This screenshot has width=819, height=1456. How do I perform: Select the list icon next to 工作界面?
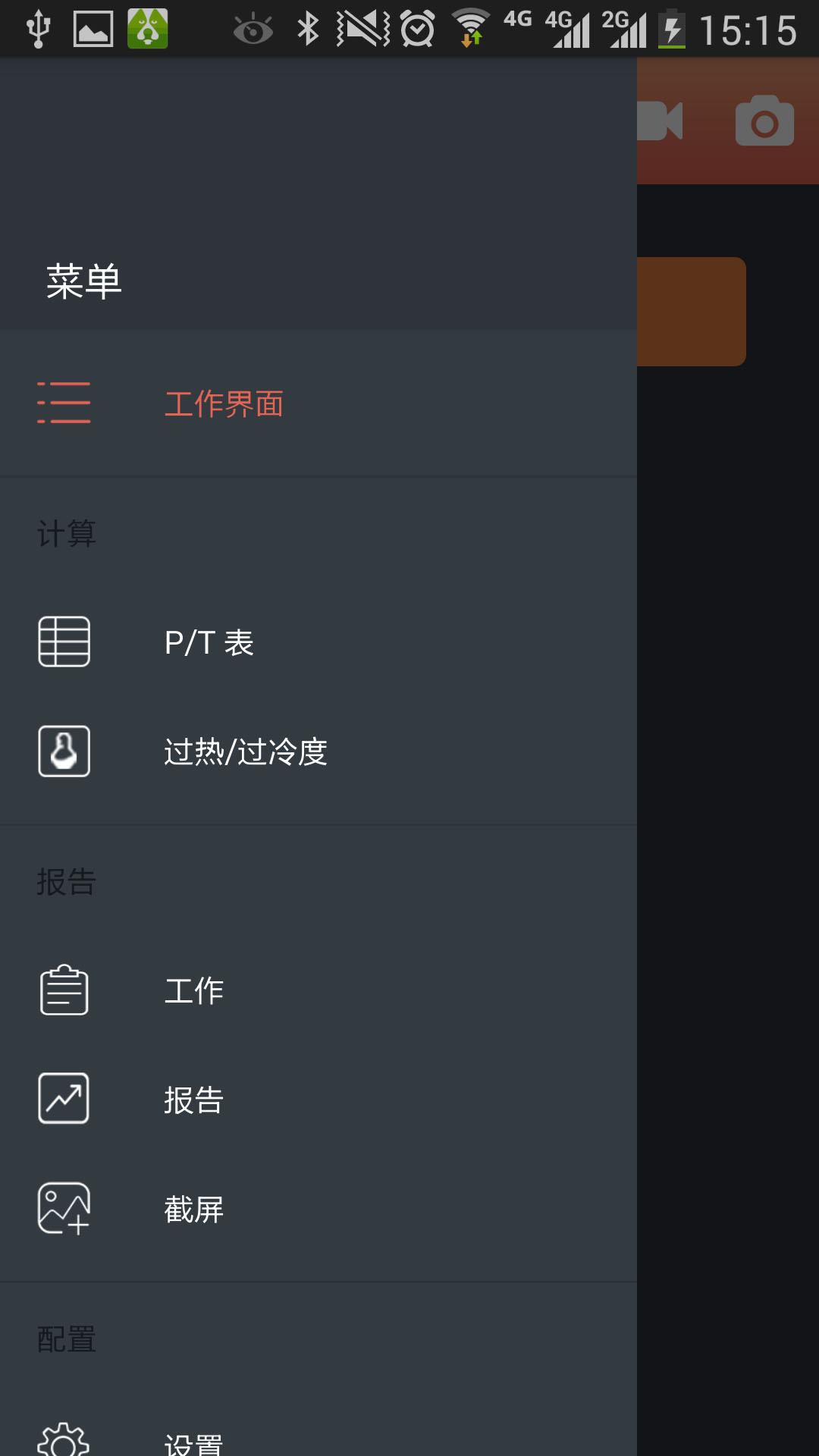(x=64, y=403)
